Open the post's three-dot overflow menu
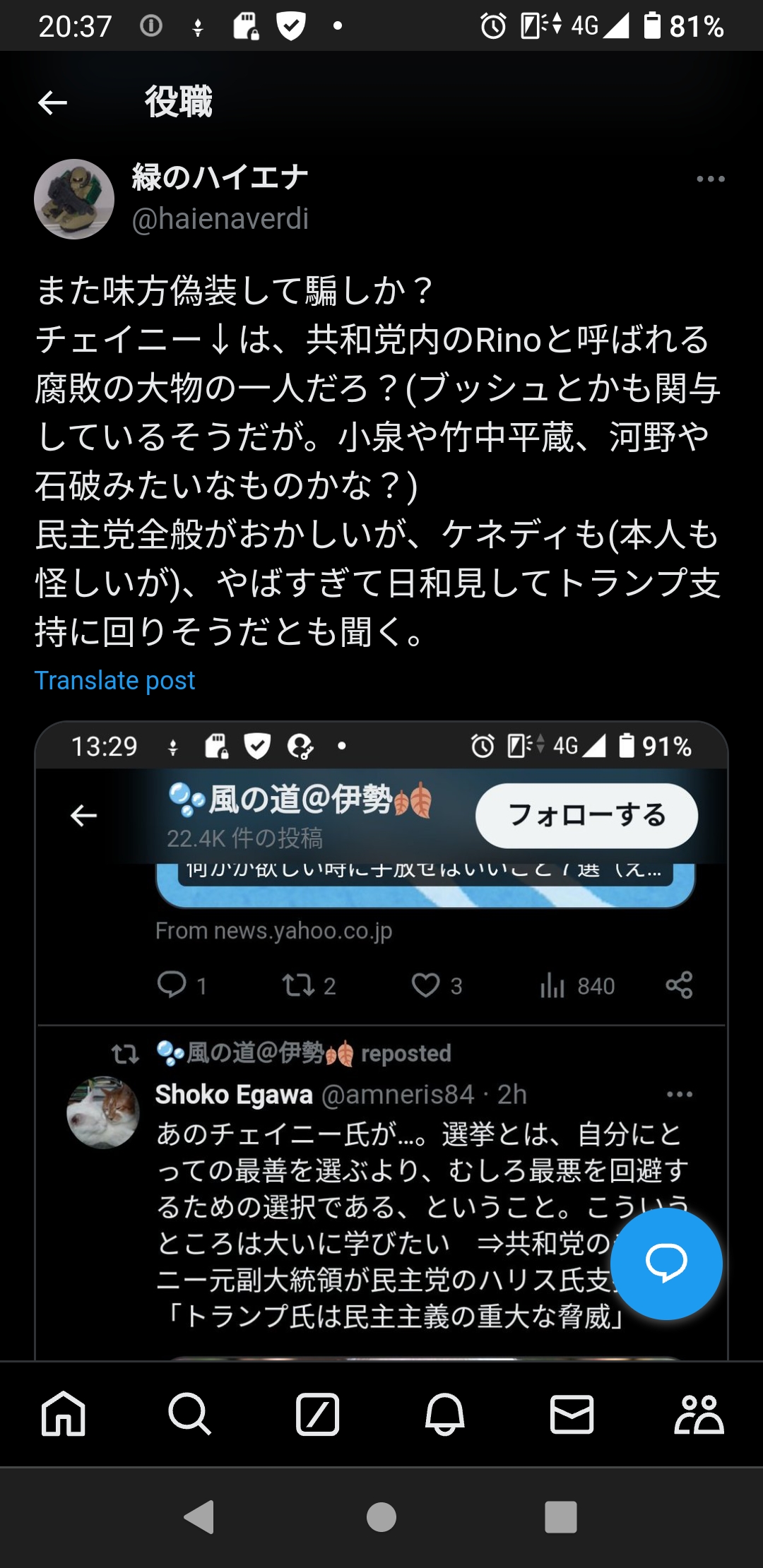 pos(710,179)
